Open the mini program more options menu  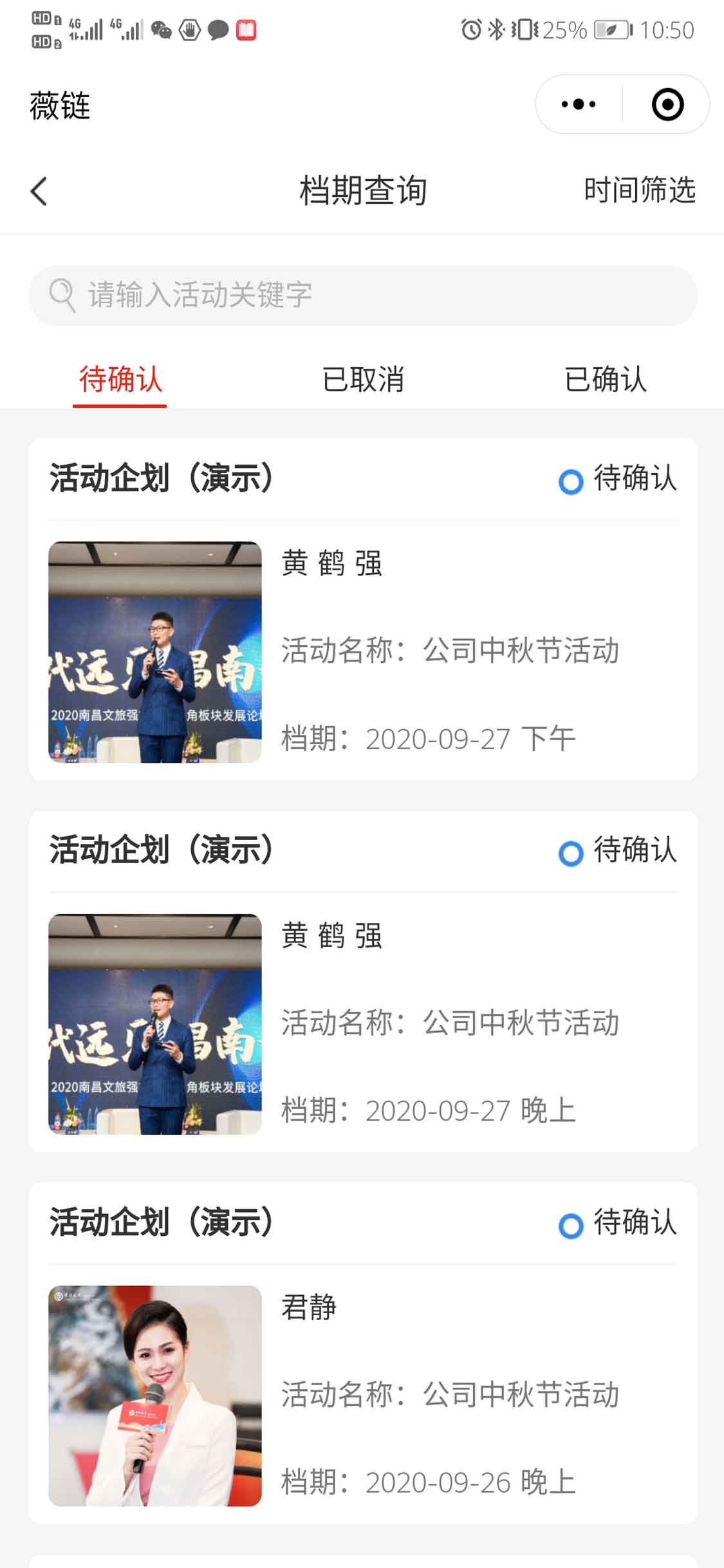click(578, 104)
